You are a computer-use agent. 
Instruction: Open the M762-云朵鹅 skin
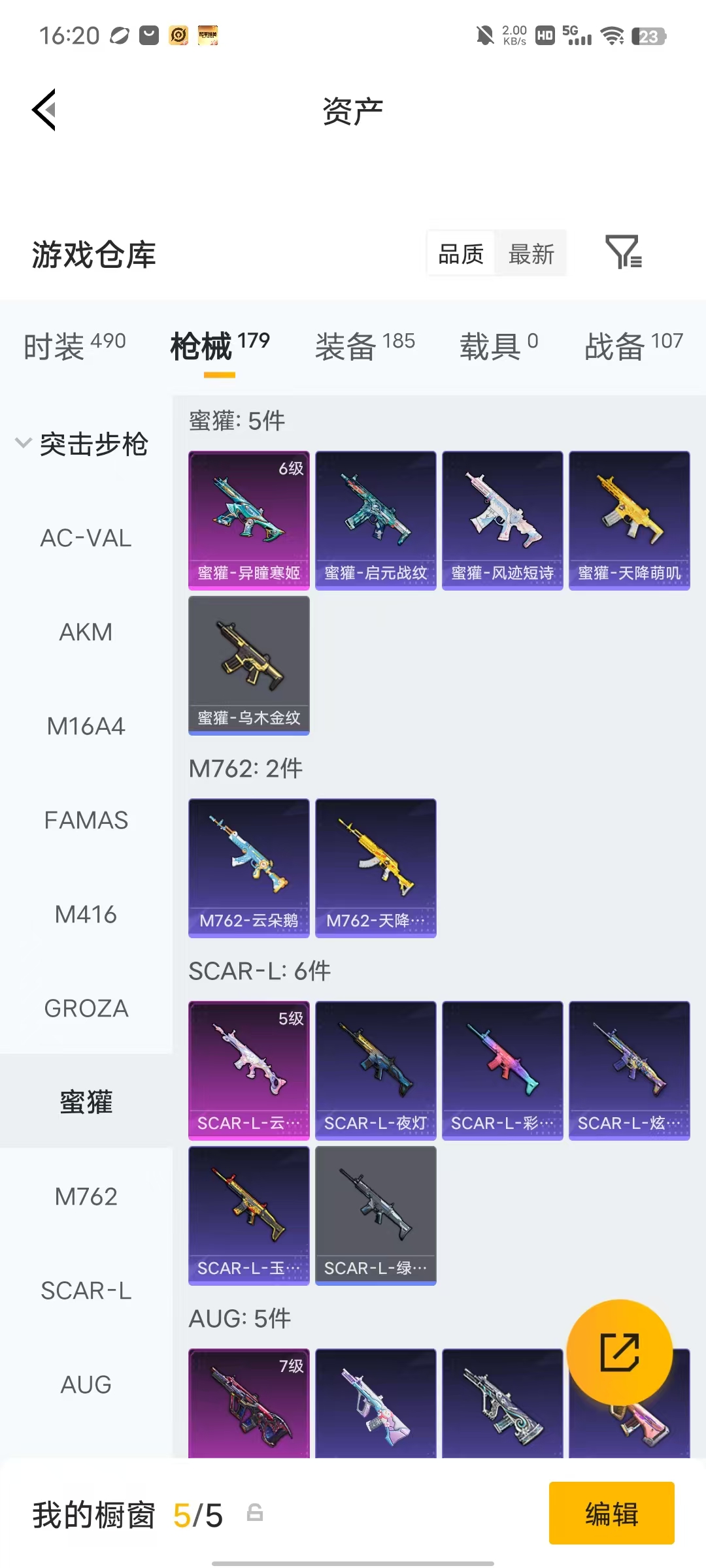(249, 868)
